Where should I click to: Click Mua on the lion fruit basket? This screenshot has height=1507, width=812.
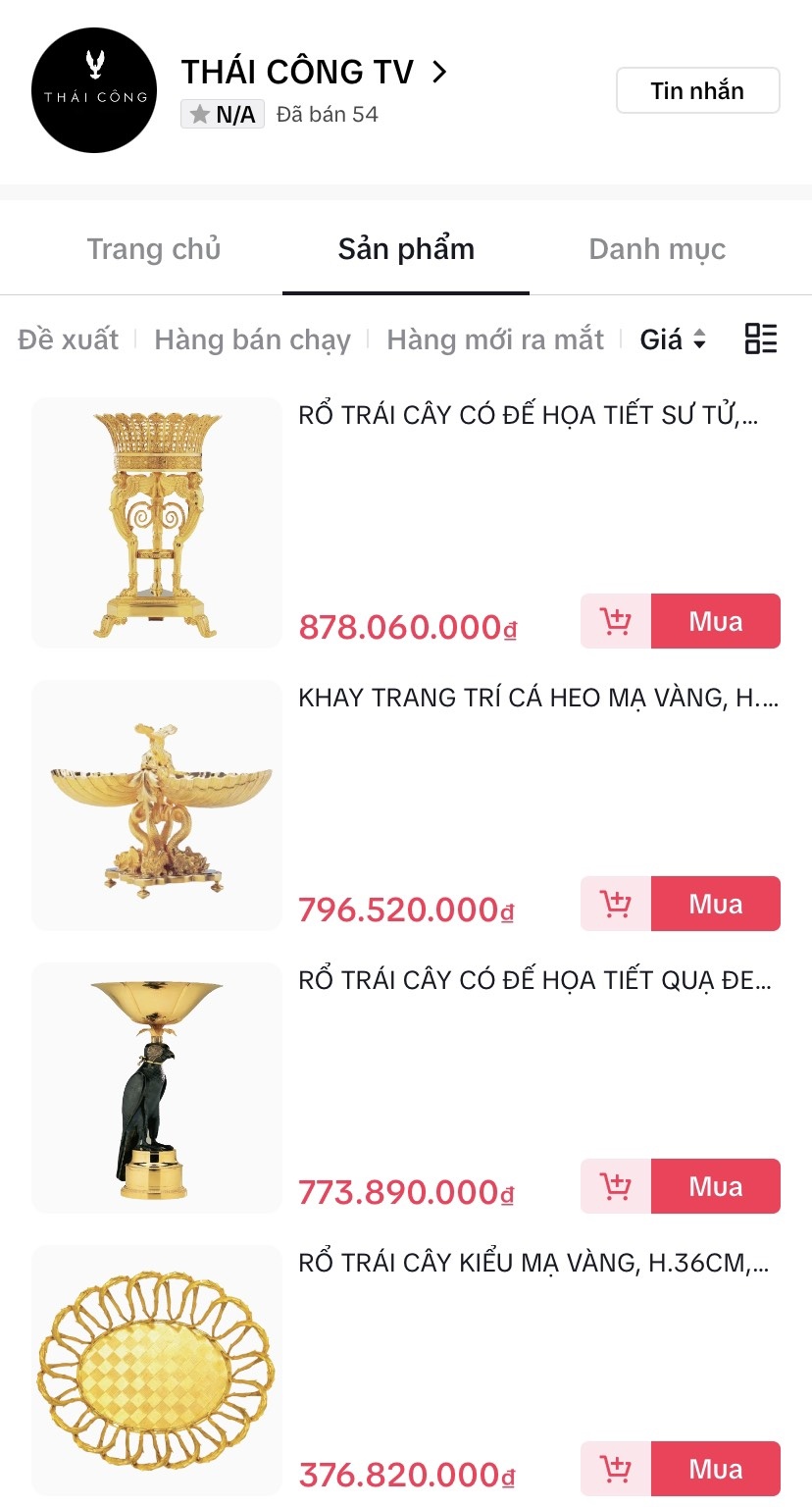click(716, 621)
